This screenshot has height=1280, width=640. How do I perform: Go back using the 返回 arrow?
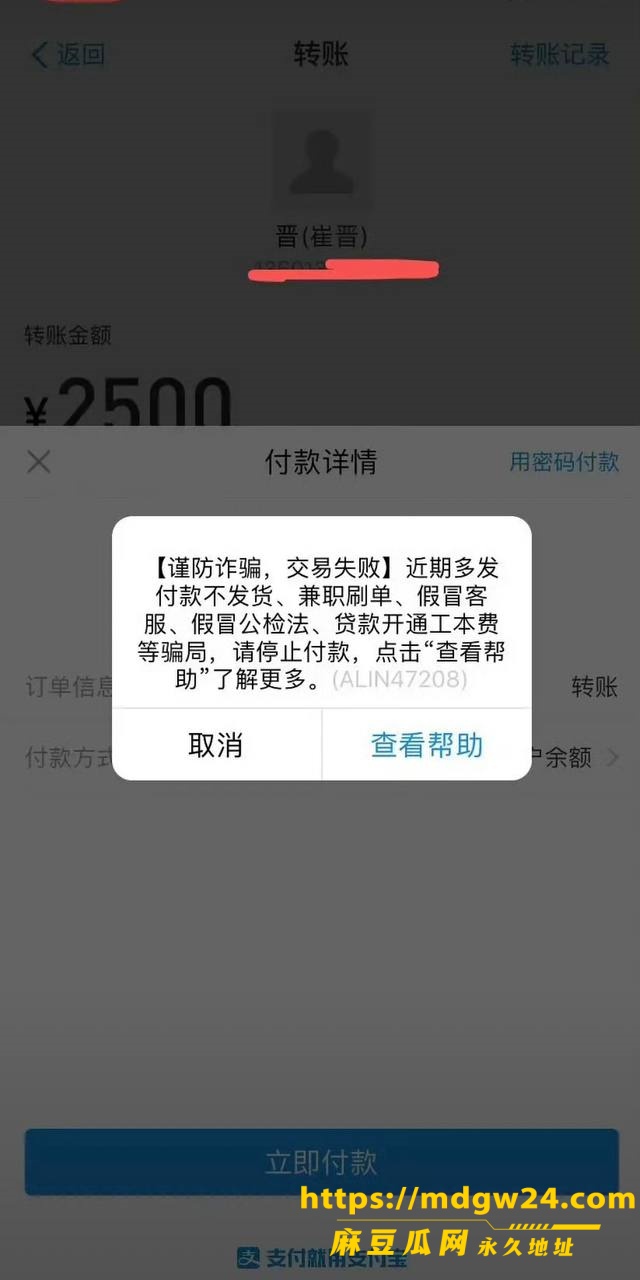pos(67,55)
